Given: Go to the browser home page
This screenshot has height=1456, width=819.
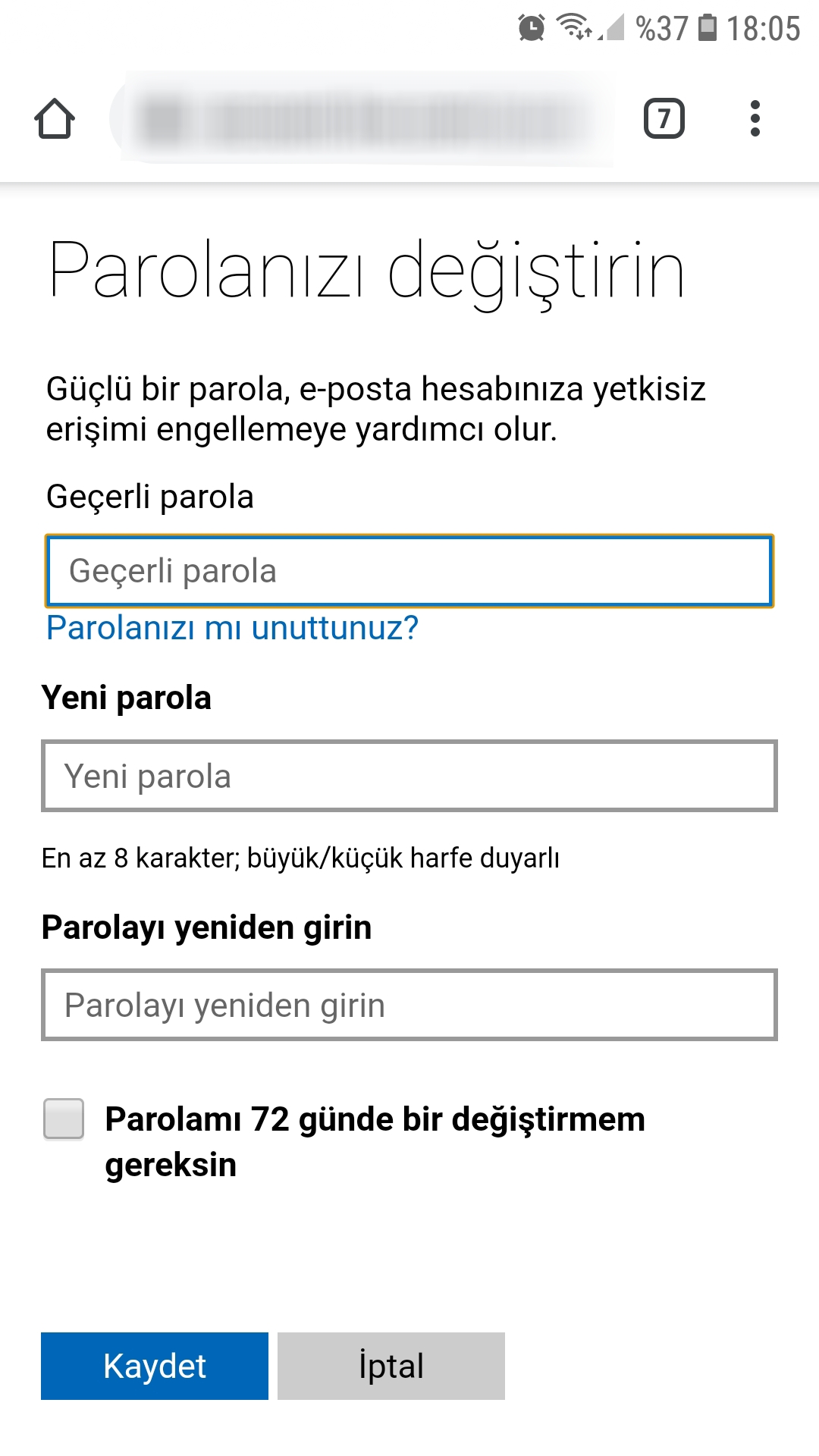Looking at the screenshot, I should point(55,119).
